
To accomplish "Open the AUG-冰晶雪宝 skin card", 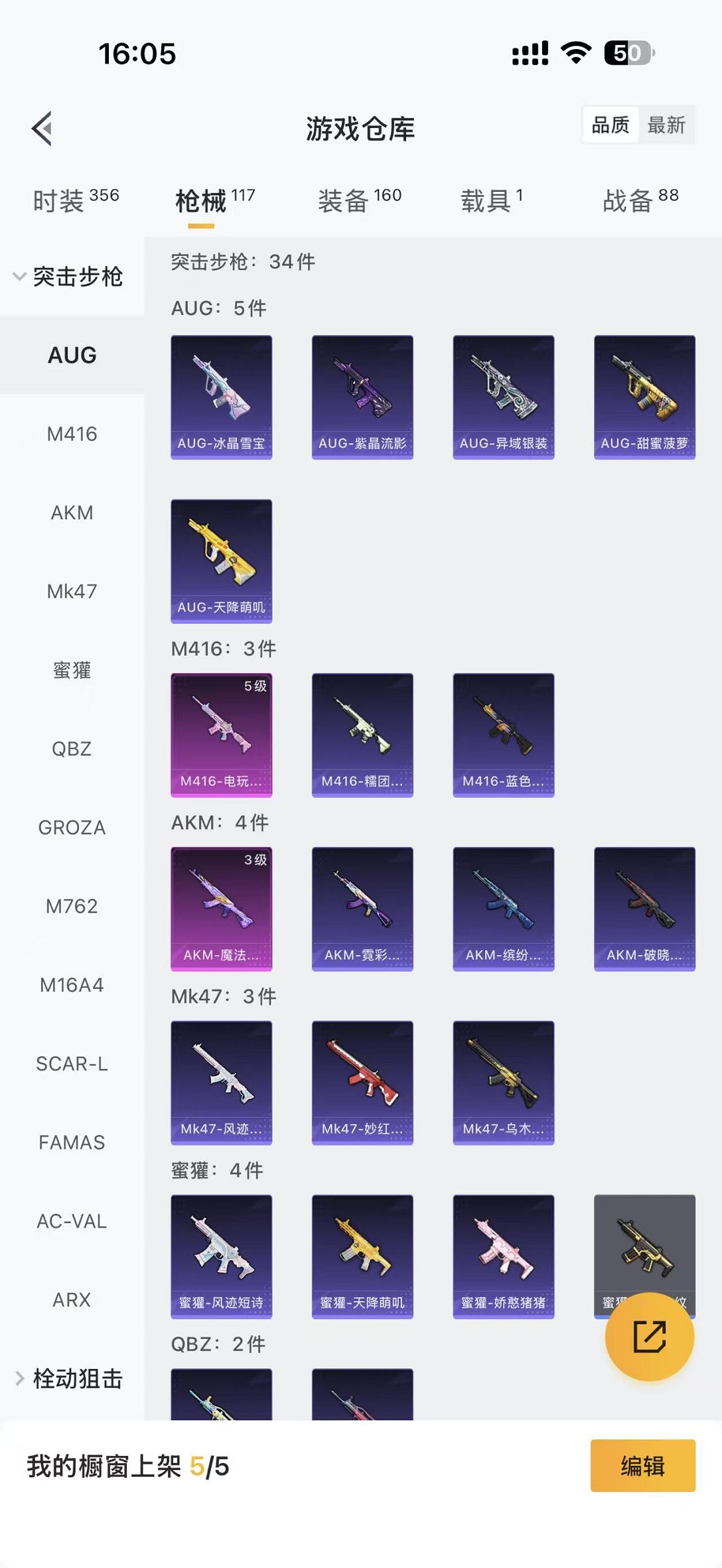I will click(221, 397).
